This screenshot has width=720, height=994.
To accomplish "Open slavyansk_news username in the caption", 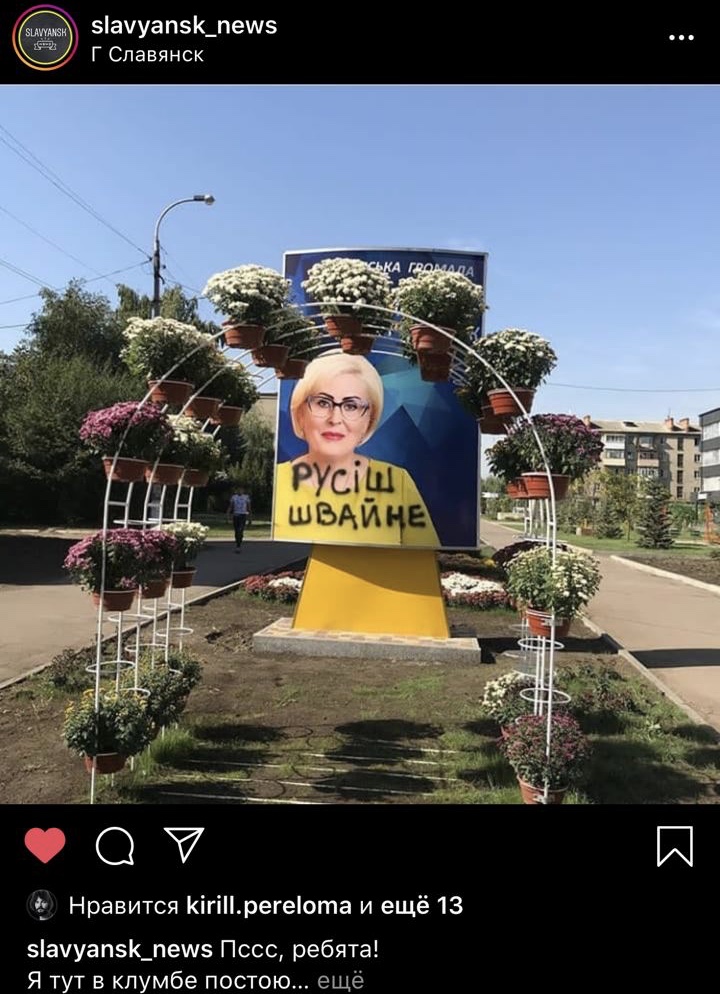I will (x=119, y=948).
